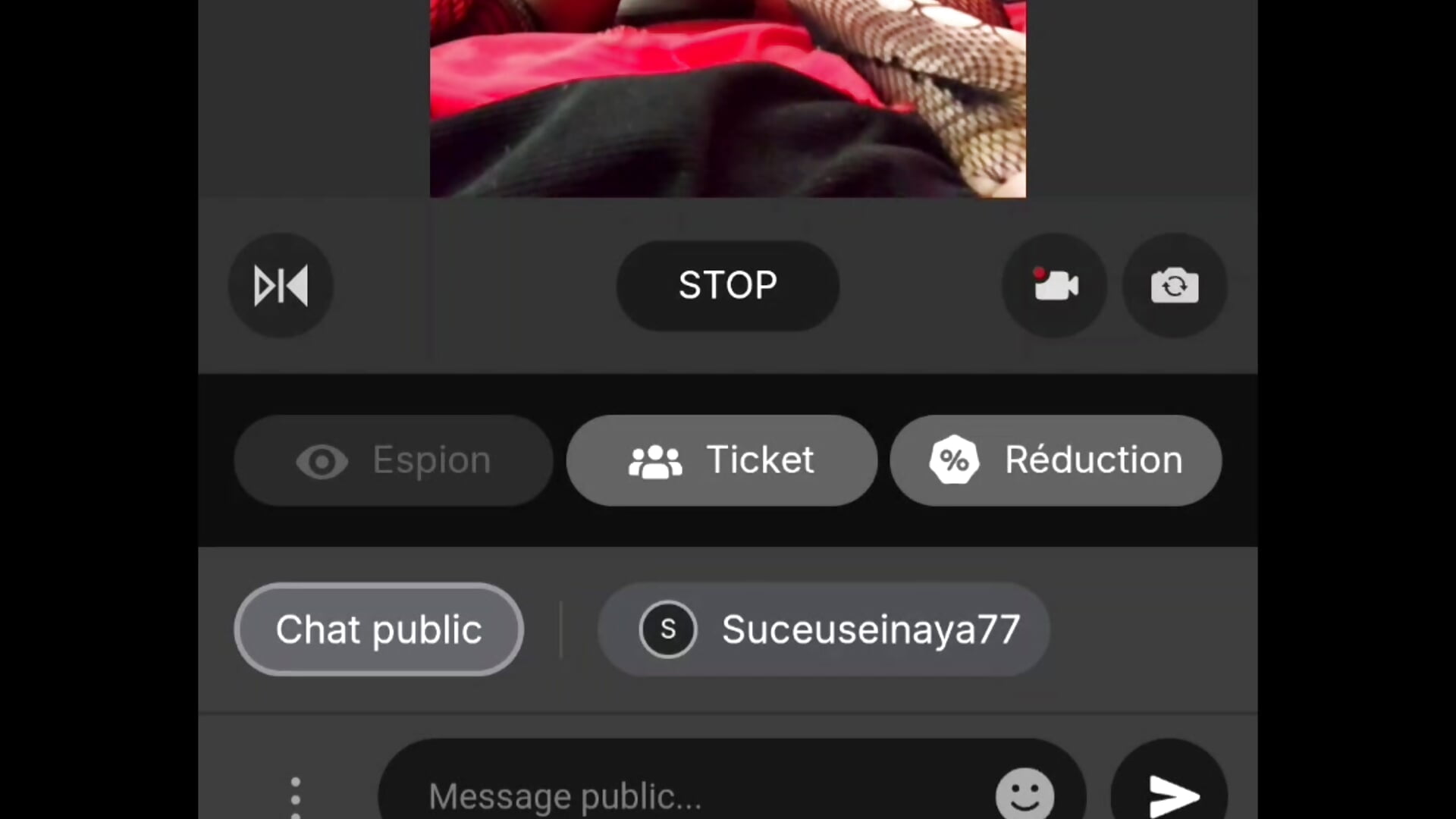This screenshot has height=819, width=1456.
Task: Open the three-dot options menu
Action: pos(296,796)
